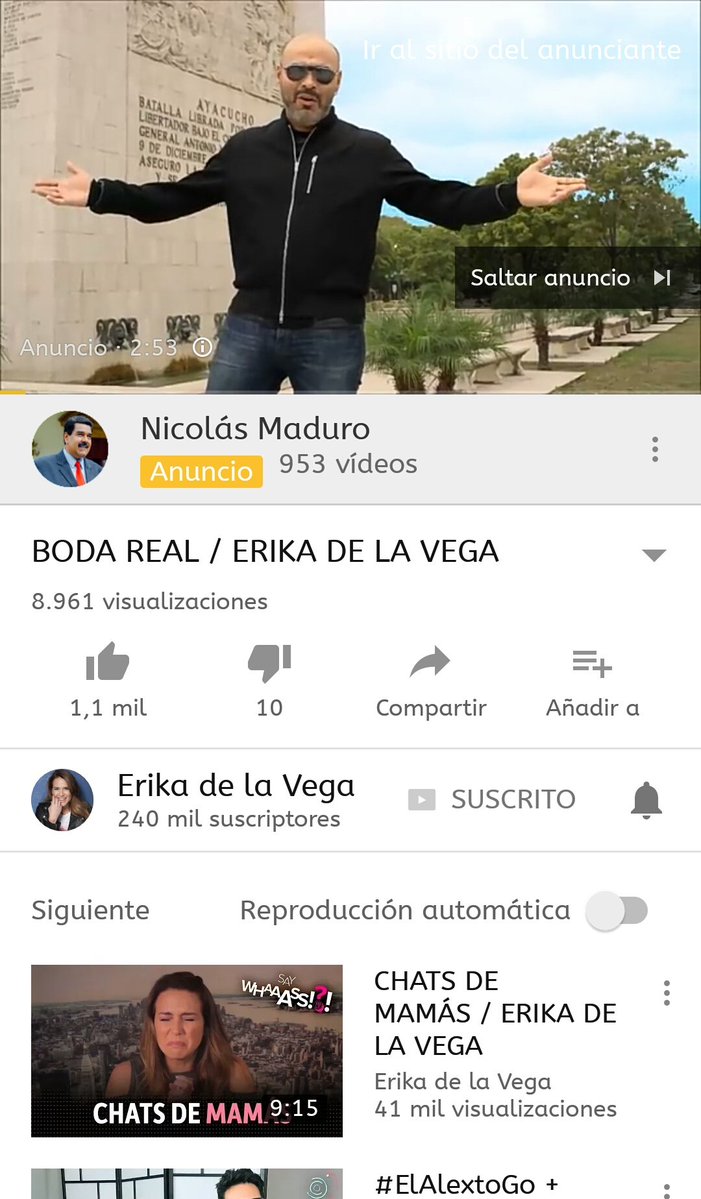Open the channel notification bell
This screenshot has width=701, height=1199.
tap(646, 800)
